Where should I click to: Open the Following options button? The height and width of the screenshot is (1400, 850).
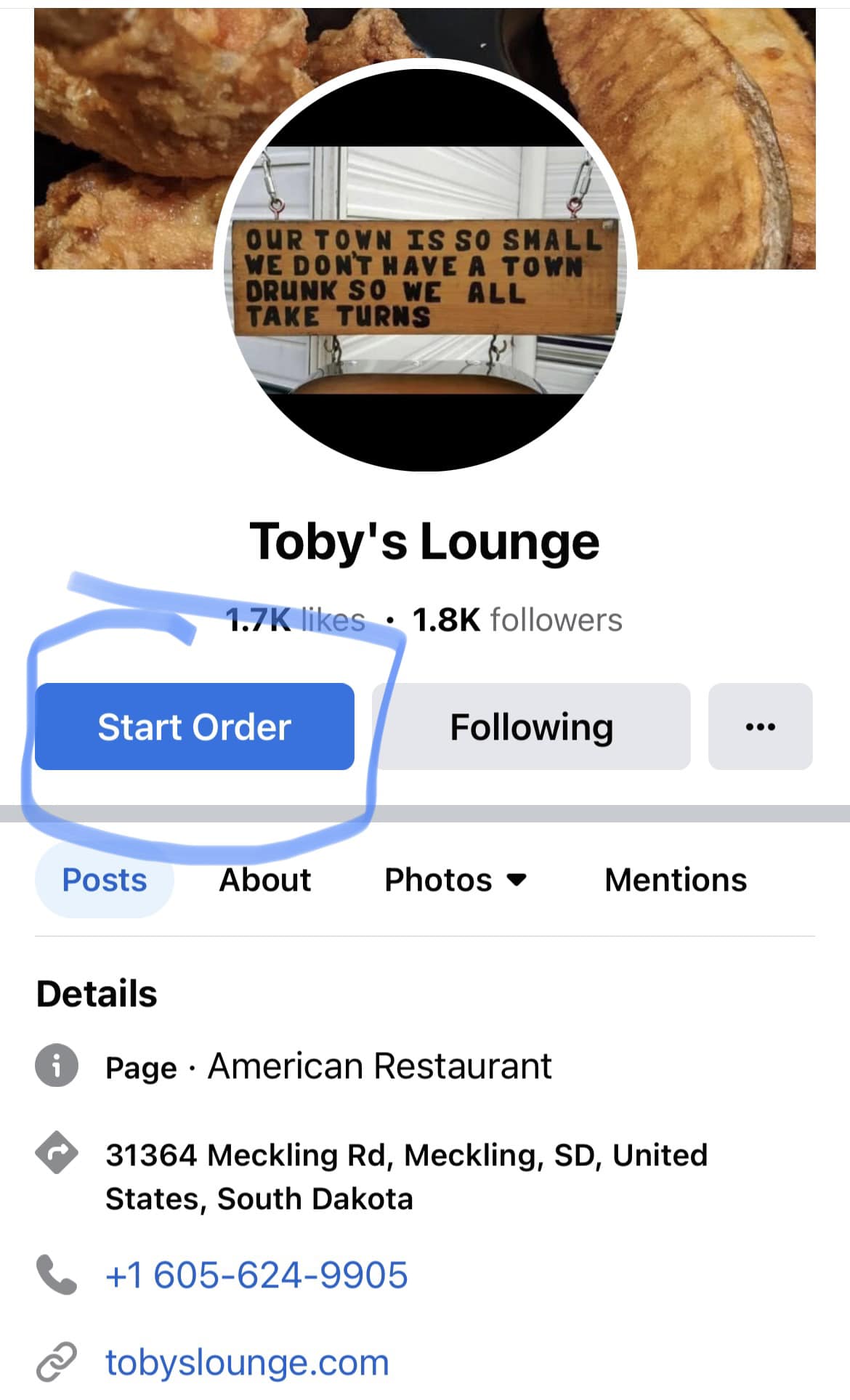(x=531, y=727)
